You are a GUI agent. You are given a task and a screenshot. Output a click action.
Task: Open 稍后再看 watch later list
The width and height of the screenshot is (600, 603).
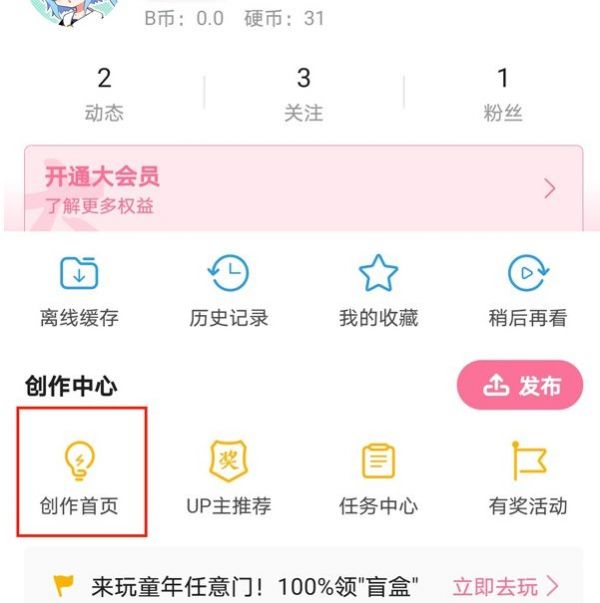coord(527,292)
